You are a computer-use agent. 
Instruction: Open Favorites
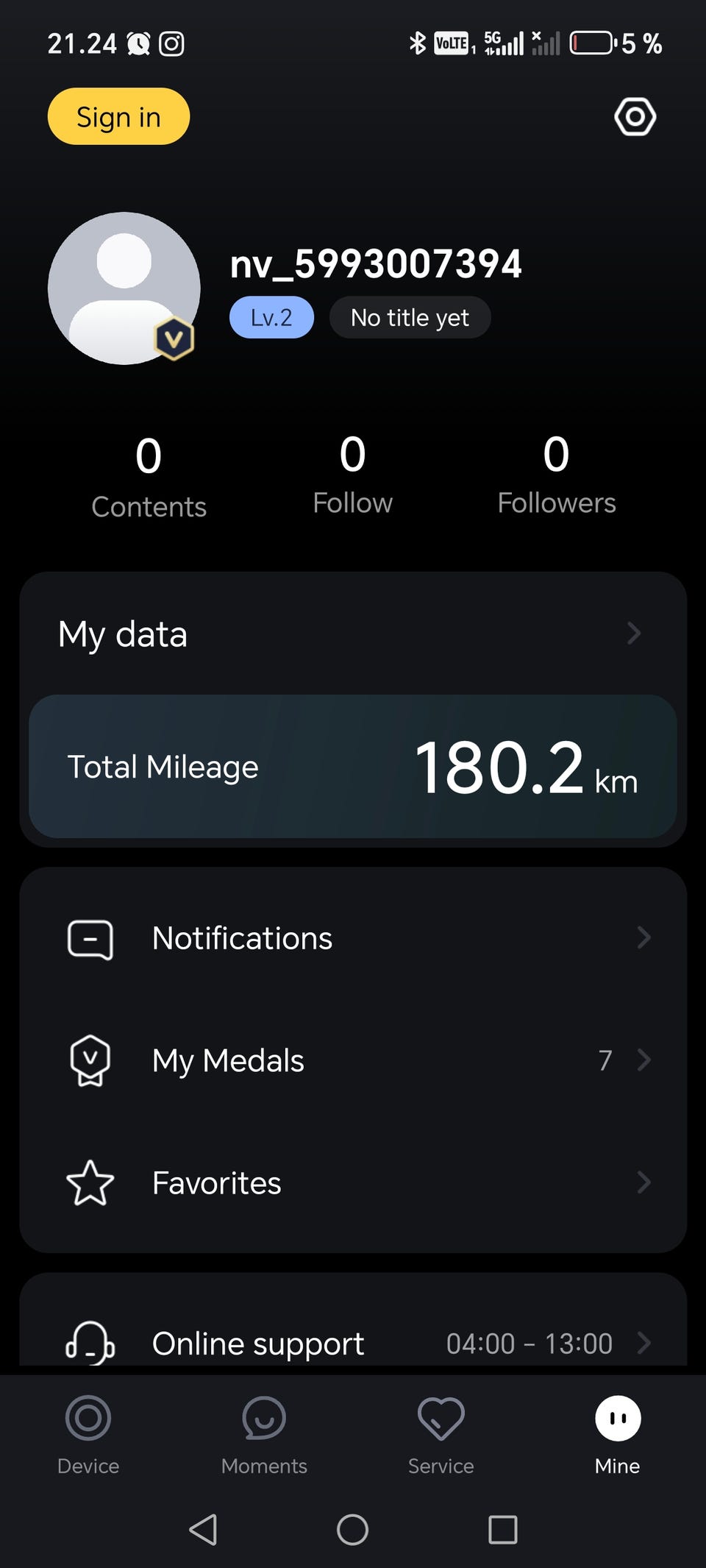(x=353, y=1182)
